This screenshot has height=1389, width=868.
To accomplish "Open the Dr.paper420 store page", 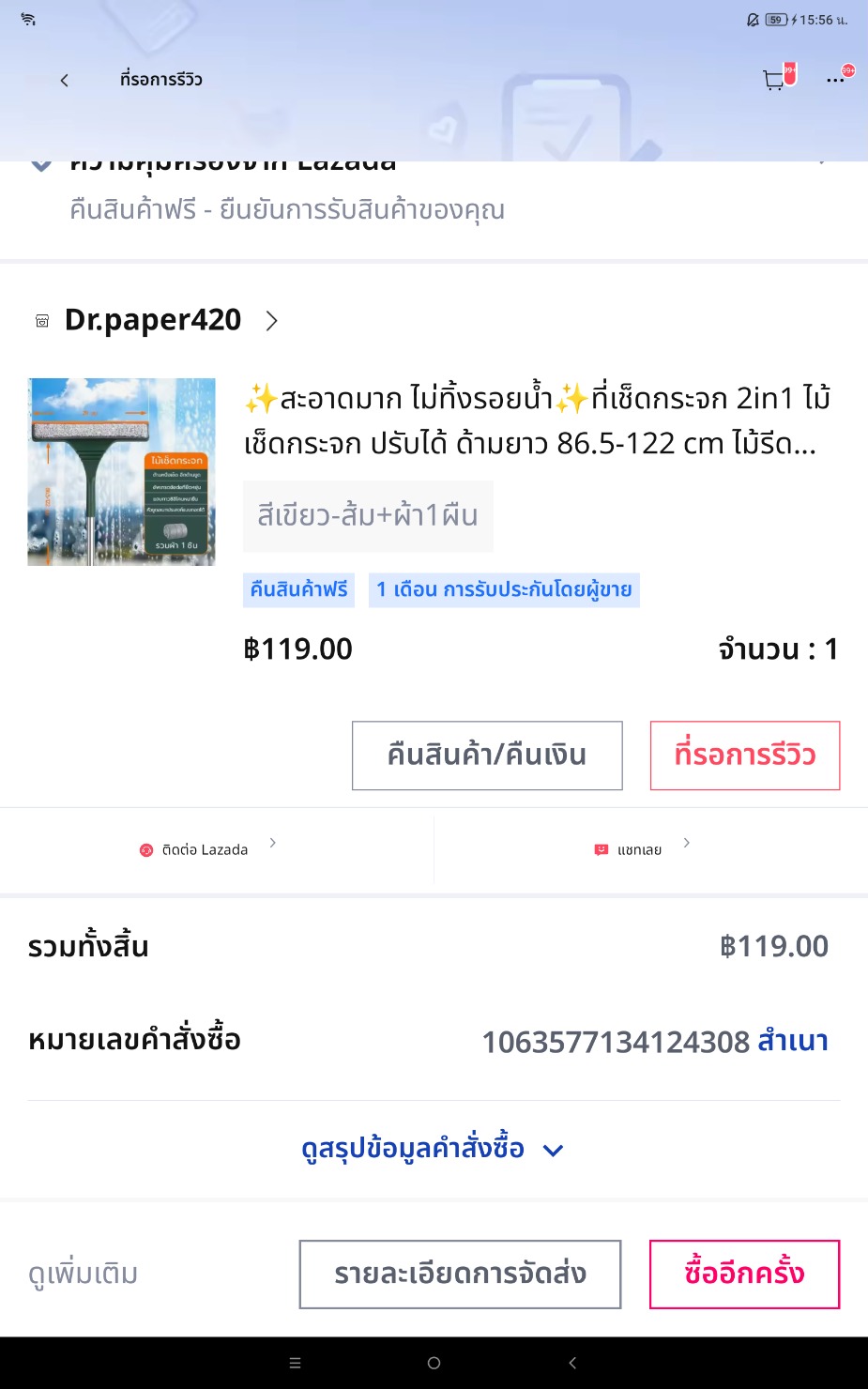I will [x=155, y=320].
